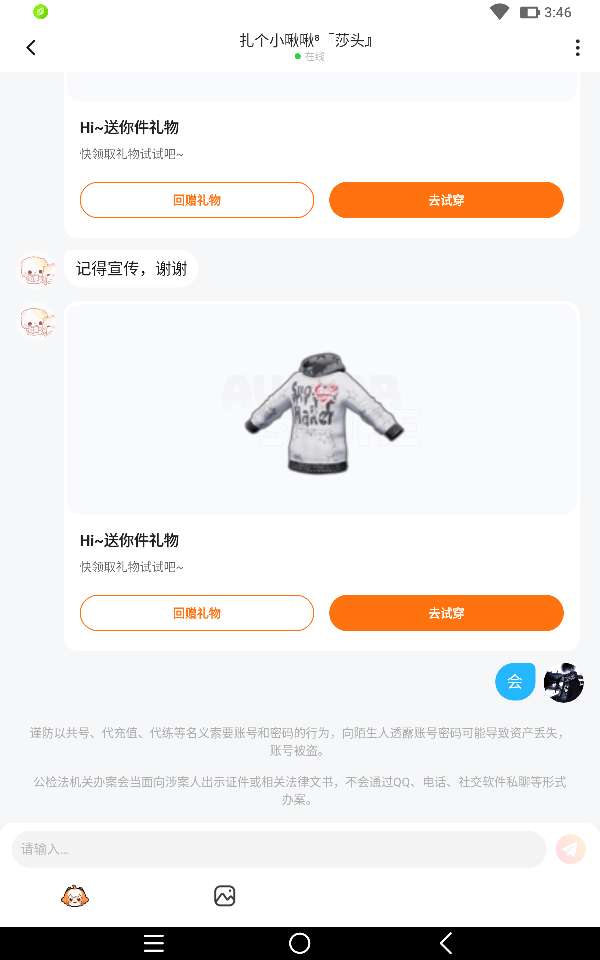Open the emoji sticker picker

click(75, 896)
